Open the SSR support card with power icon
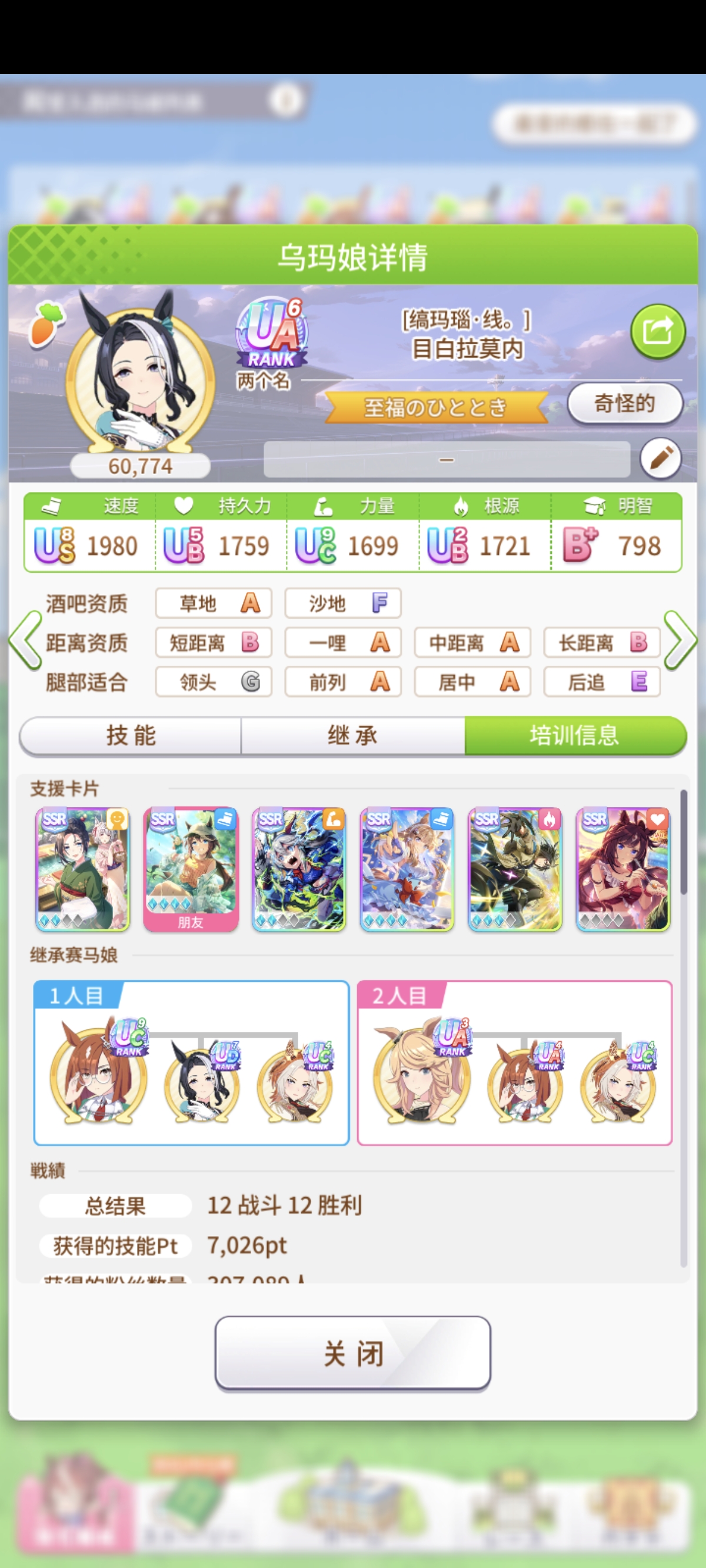Viewport: 706px width, 1568px height. pyautogui.click(x=299, y=869)
